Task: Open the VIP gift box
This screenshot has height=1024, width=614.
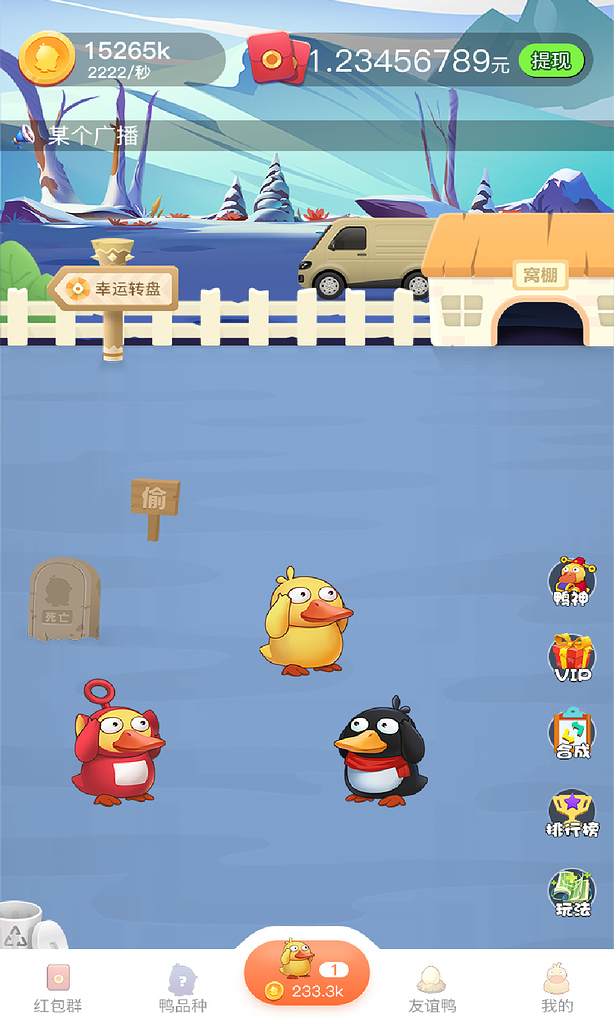Action: pyautogui.click(x=572, y=658)
